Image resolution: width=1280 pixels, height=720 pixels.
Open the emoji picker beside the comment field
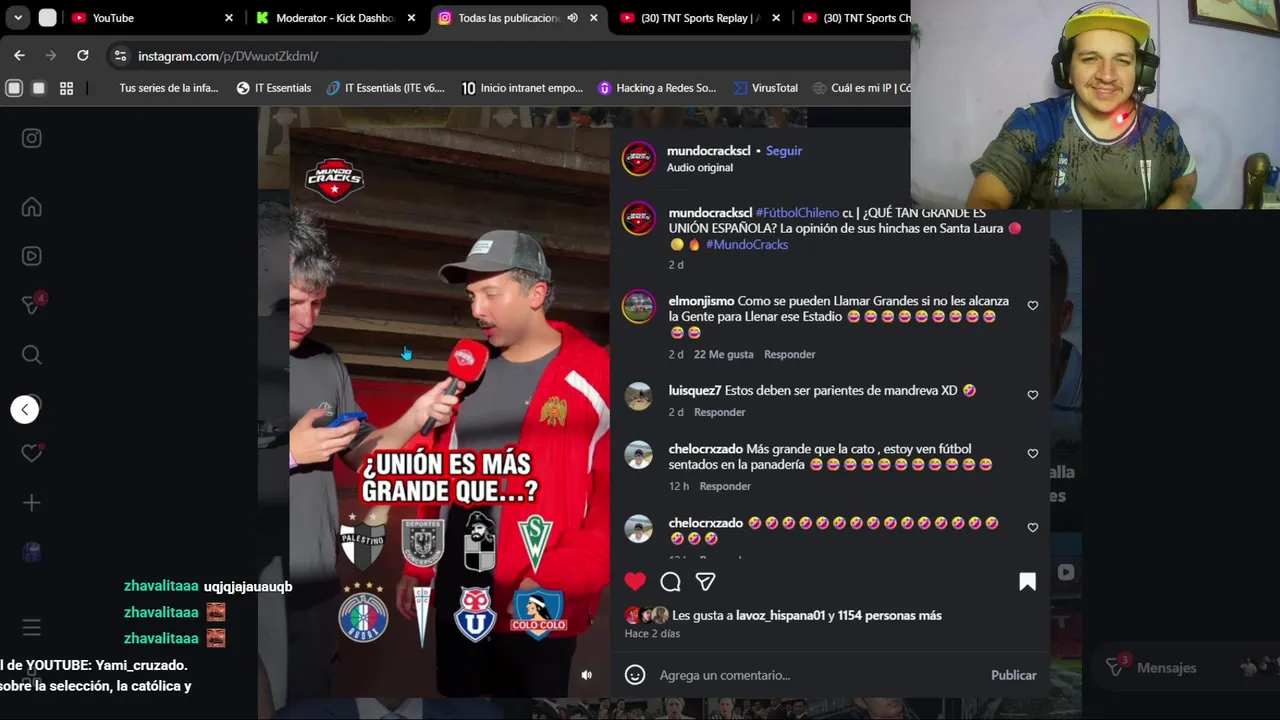point(635,675)
